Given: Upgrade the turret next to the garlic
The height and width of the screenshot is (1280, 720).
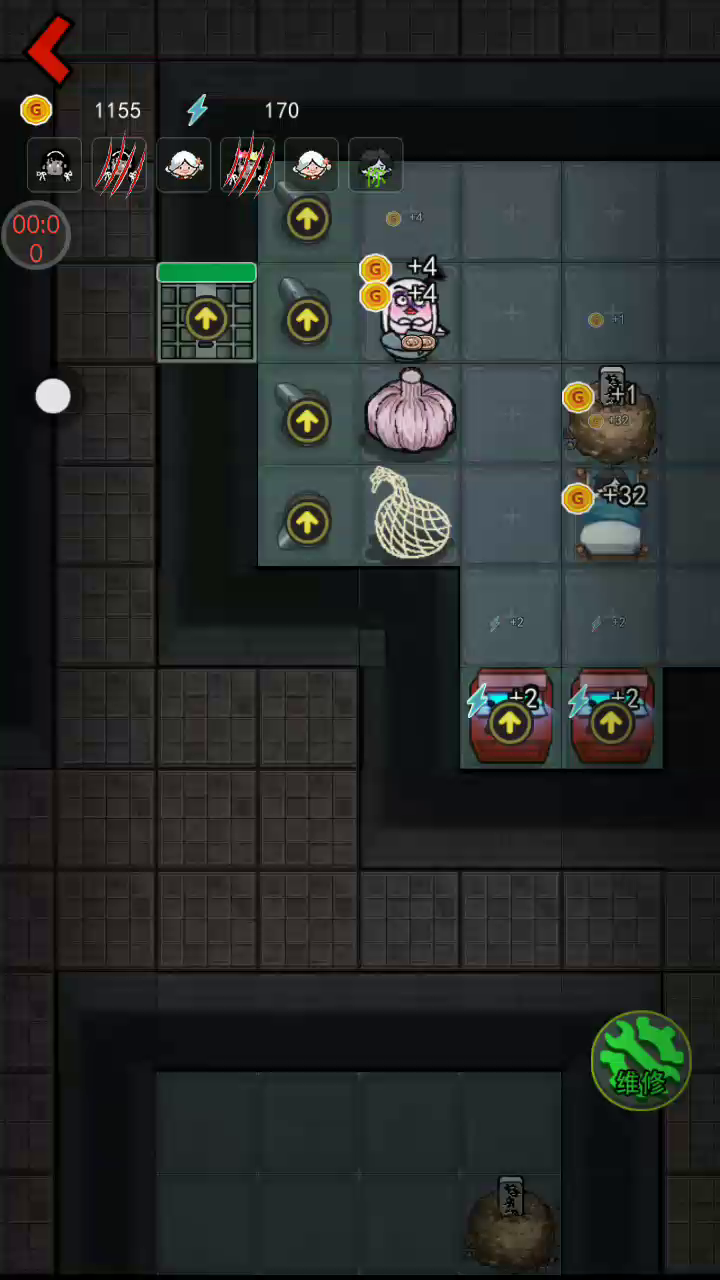Looking at the screenshot, I should point(307,421).
